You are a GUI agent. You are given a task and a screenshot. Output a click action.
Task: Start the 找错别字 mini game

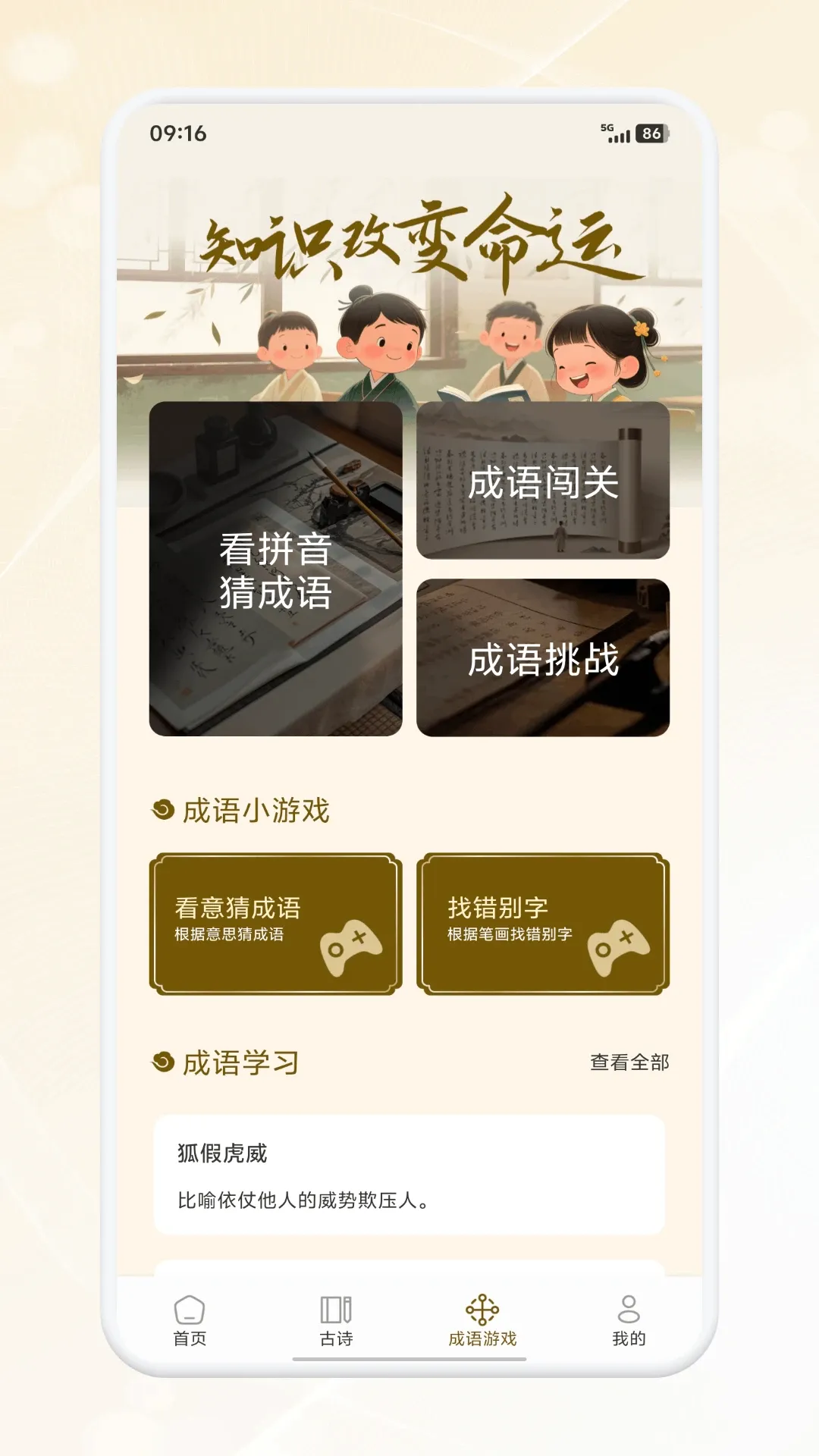click(x=543, y=924)
